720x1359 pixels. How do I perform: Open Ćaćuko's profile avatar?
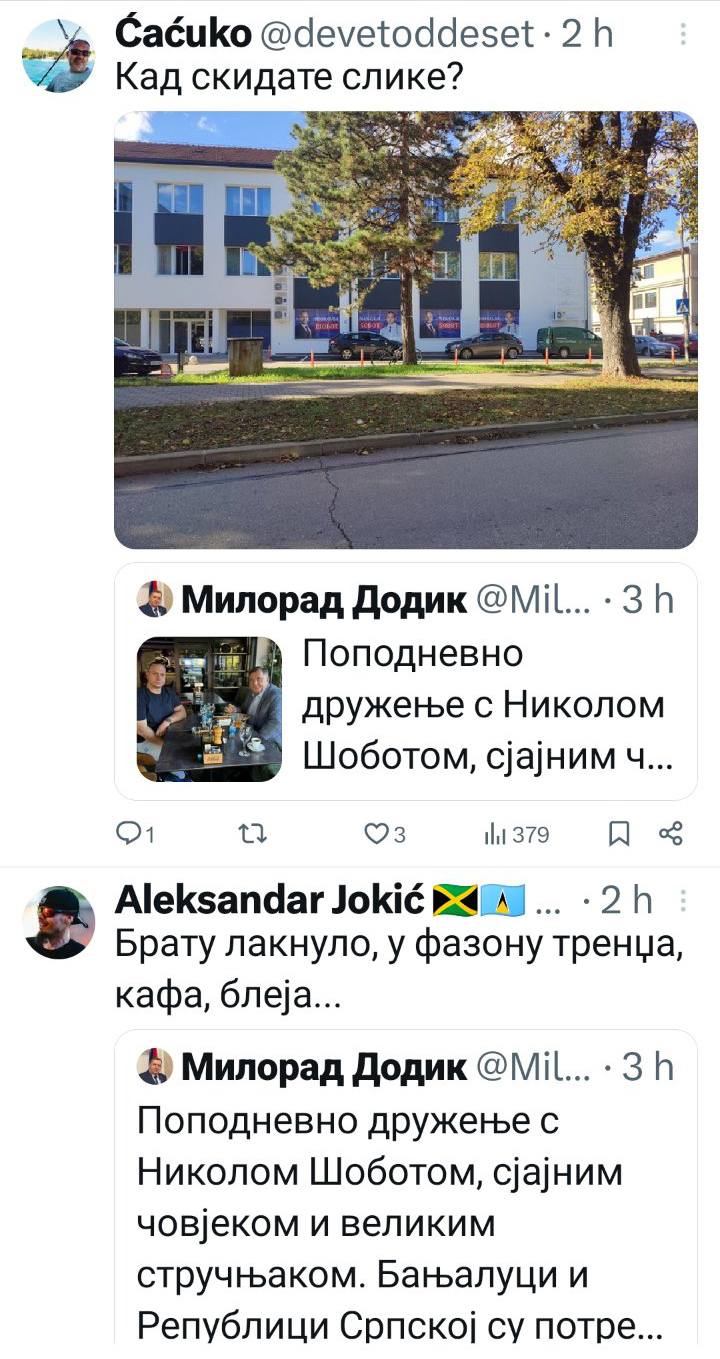coord(58,55)
